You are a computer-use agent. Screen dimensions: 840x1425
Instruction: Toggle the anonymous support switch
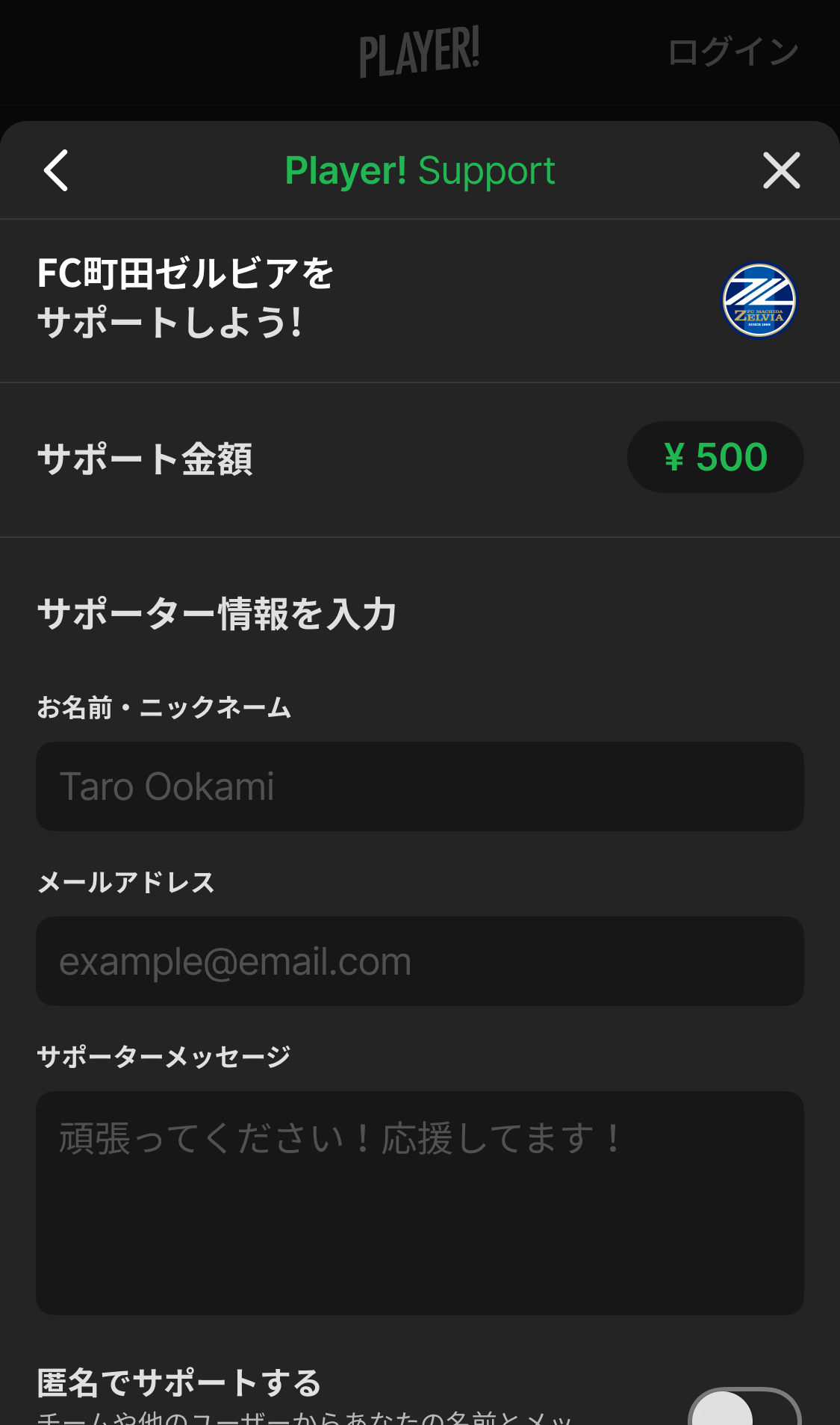tap(744, 1409)
